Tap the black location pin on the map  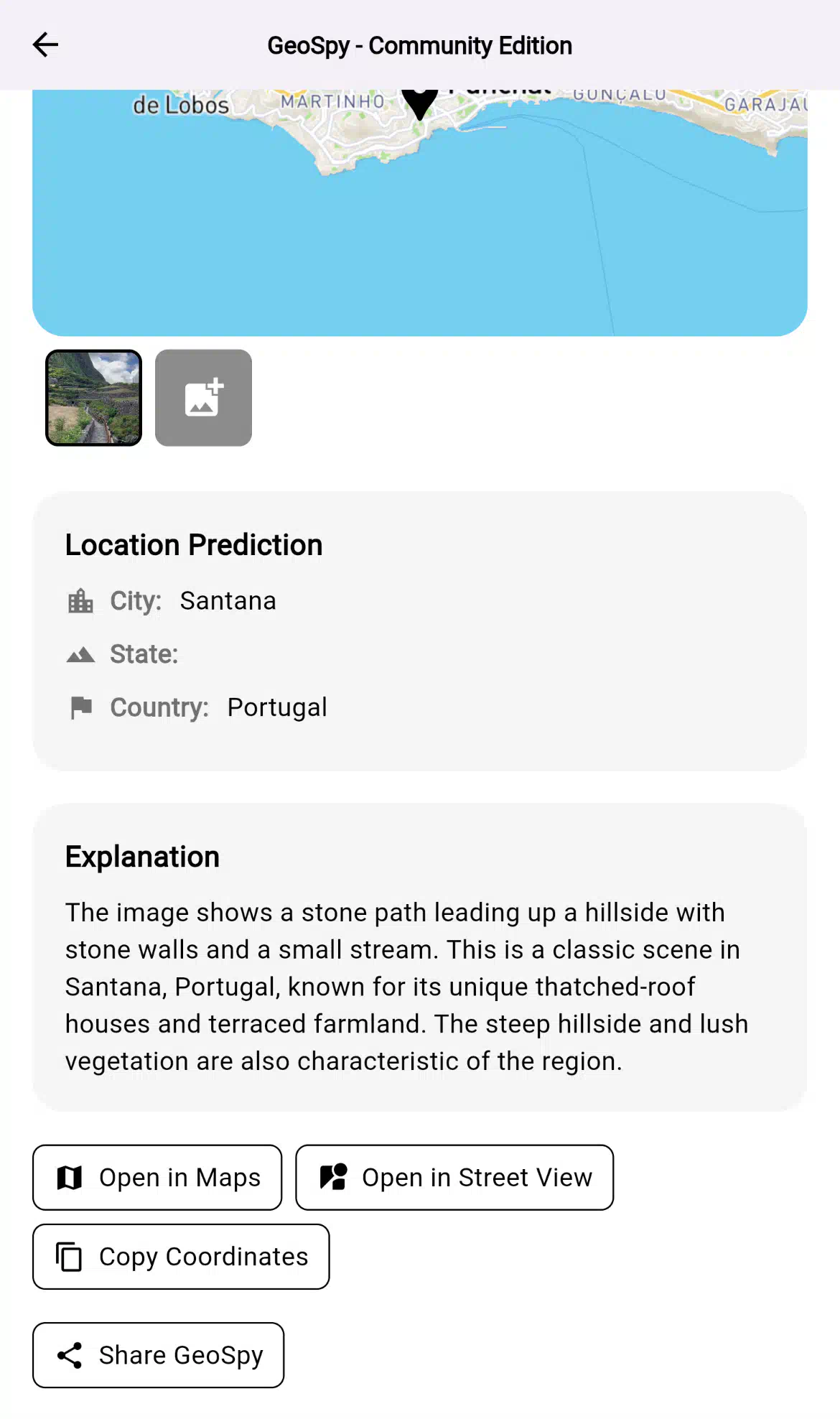click(x=420, y=104)
